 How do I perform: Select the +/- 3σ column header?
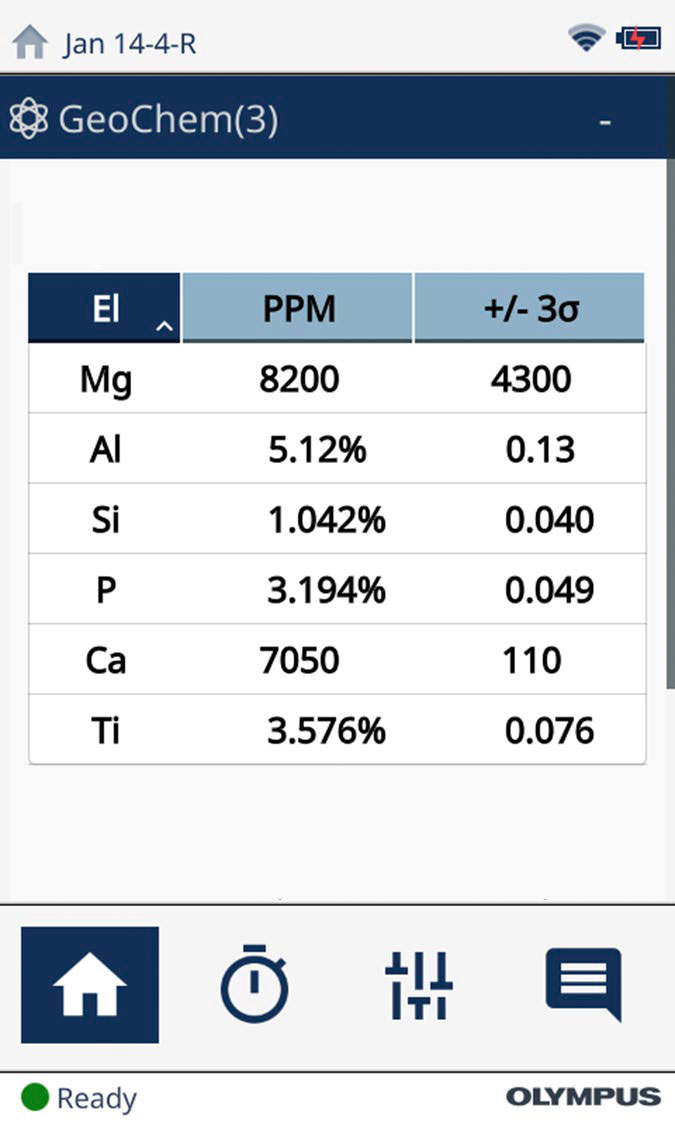click(x=529, y=309)
